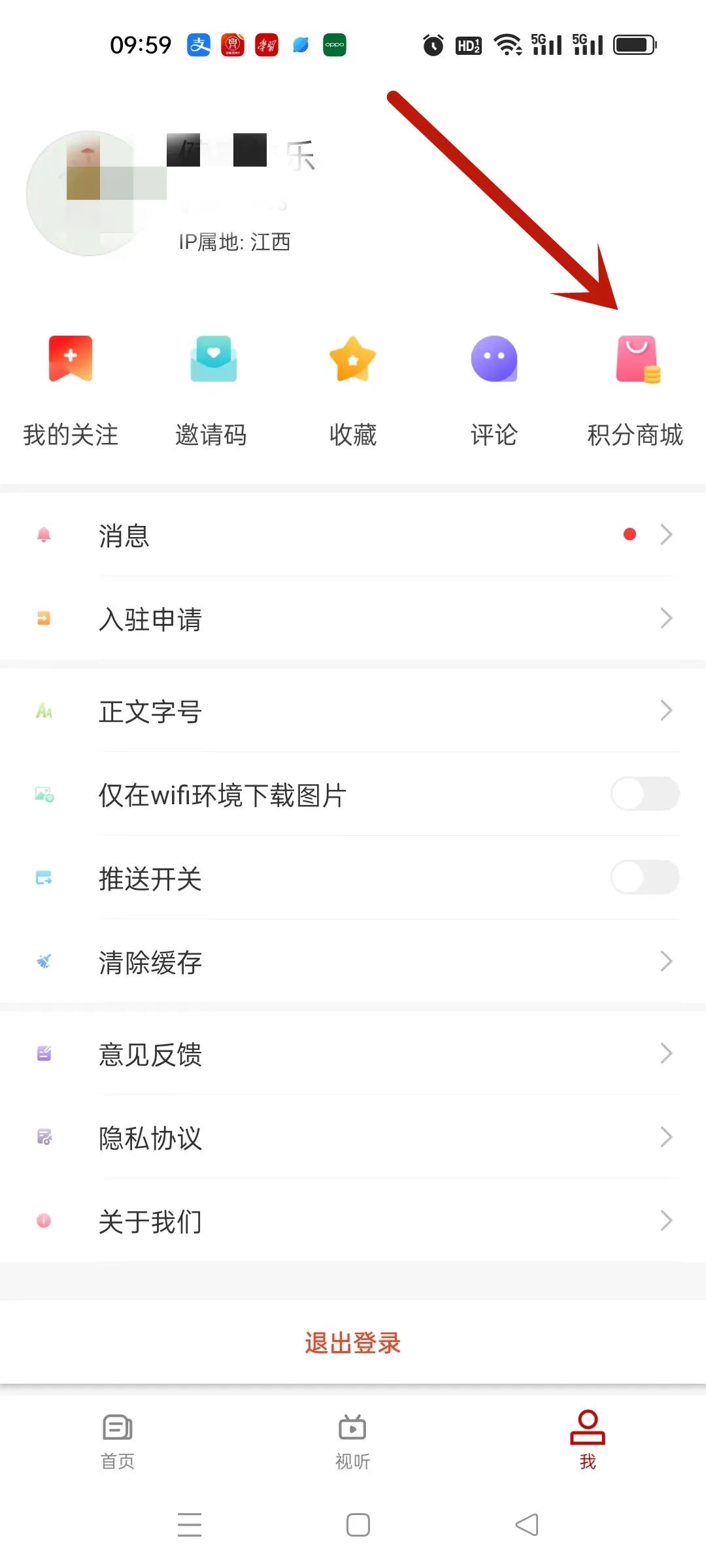Open 隐私协议
706x1568 pixels.
click(353, 1137)
